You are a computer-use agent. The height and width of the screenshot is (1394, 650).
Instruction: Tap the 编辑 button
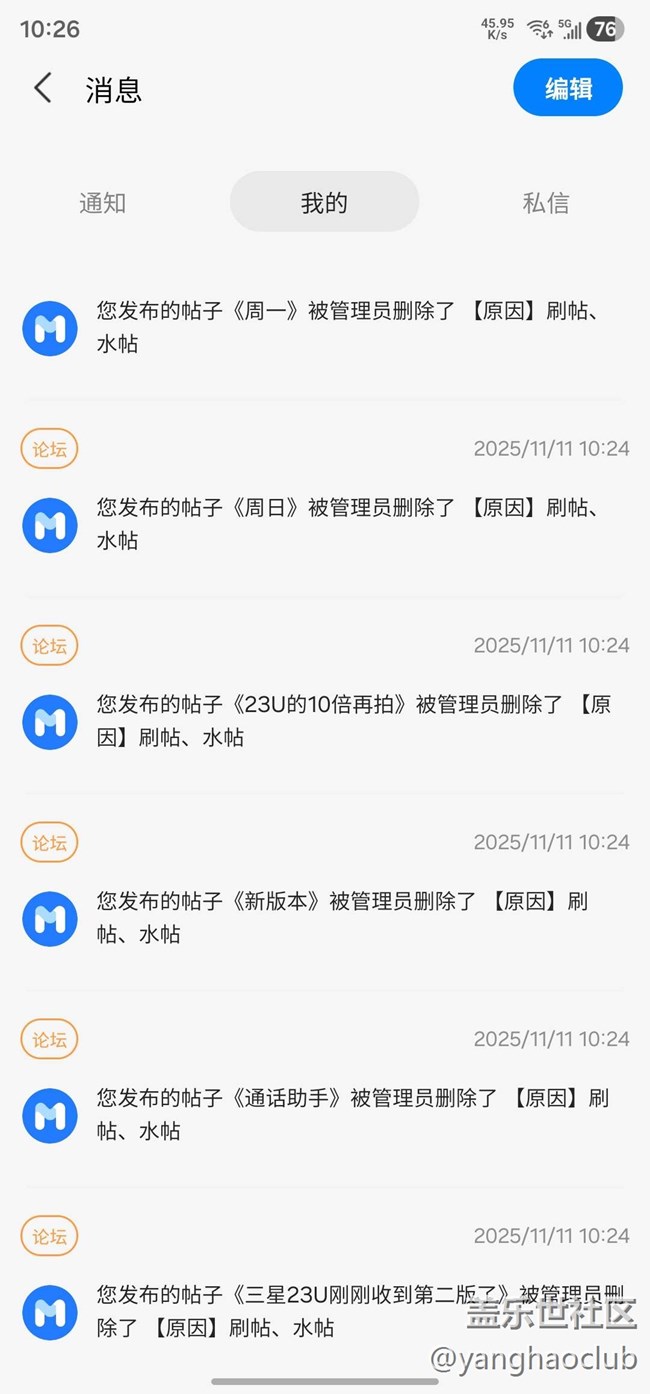click(568, 88)
